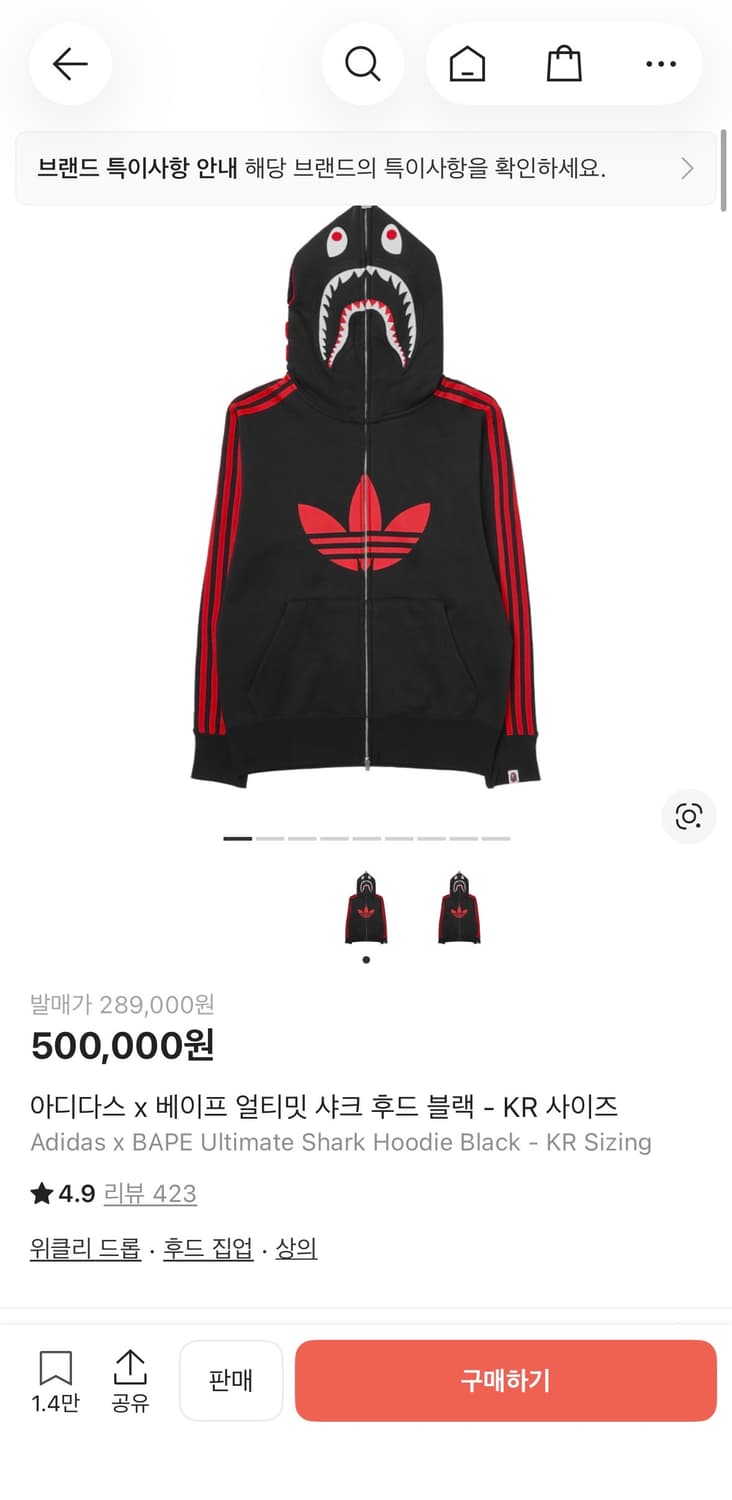This screenshot has width=732, height=1500.
Task: Tap the three-dot more options icon
Action: [x=661, y=63]
